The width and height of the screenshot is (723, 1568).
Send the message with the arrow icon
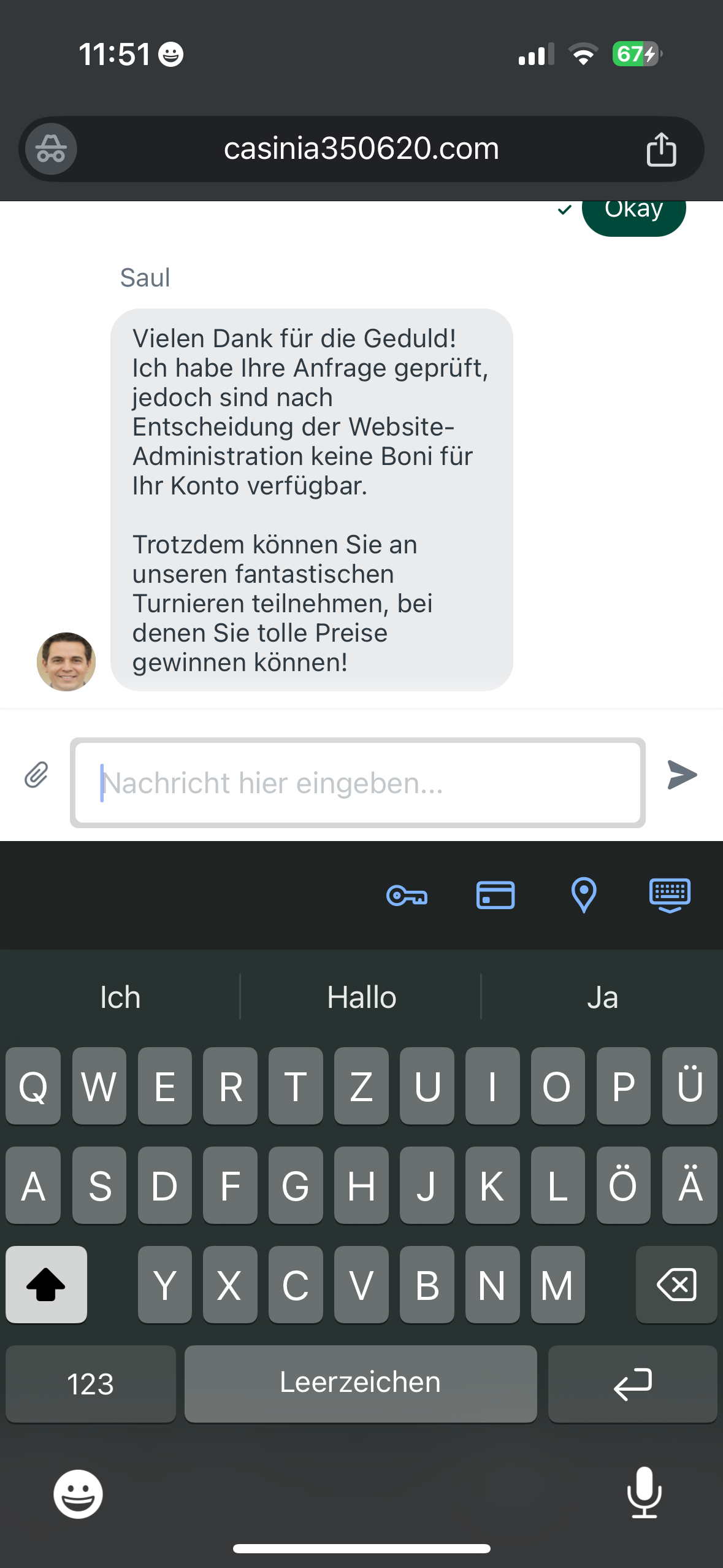click(681, 775)
